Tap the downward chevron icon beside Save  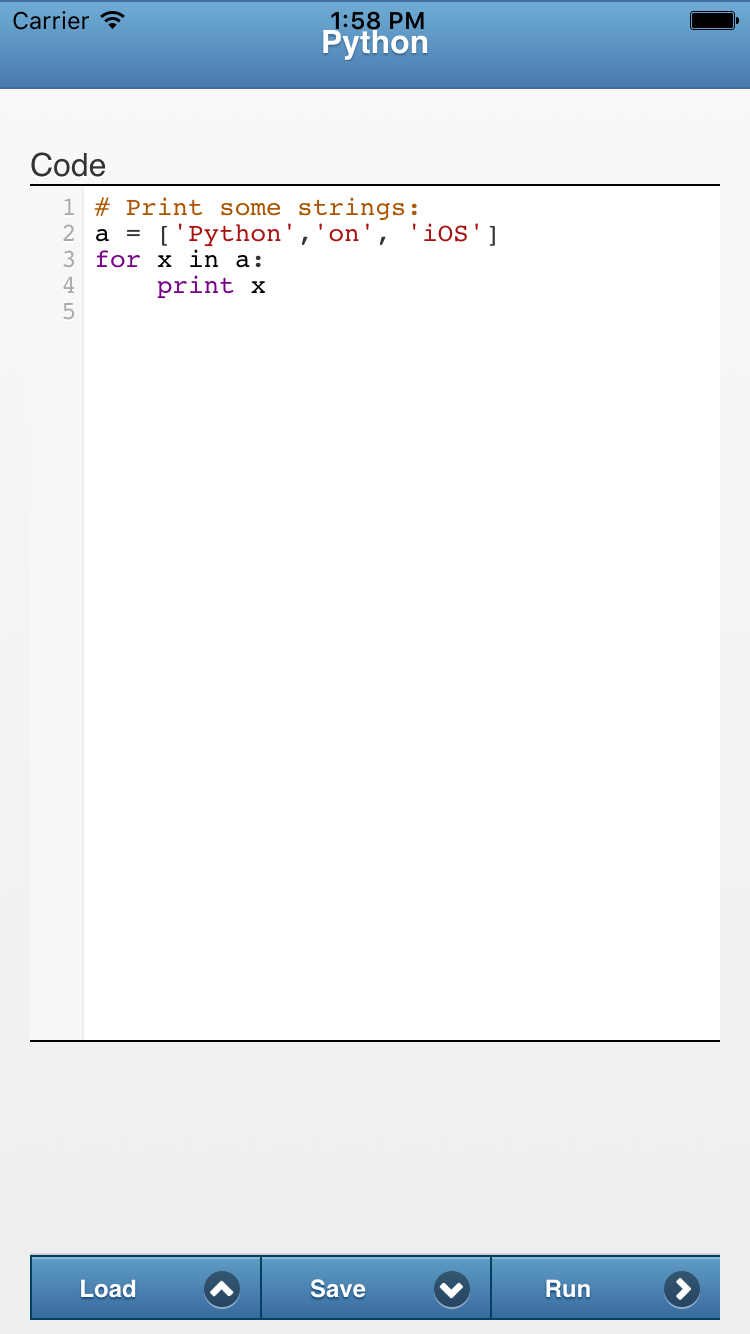point(452,1289)
